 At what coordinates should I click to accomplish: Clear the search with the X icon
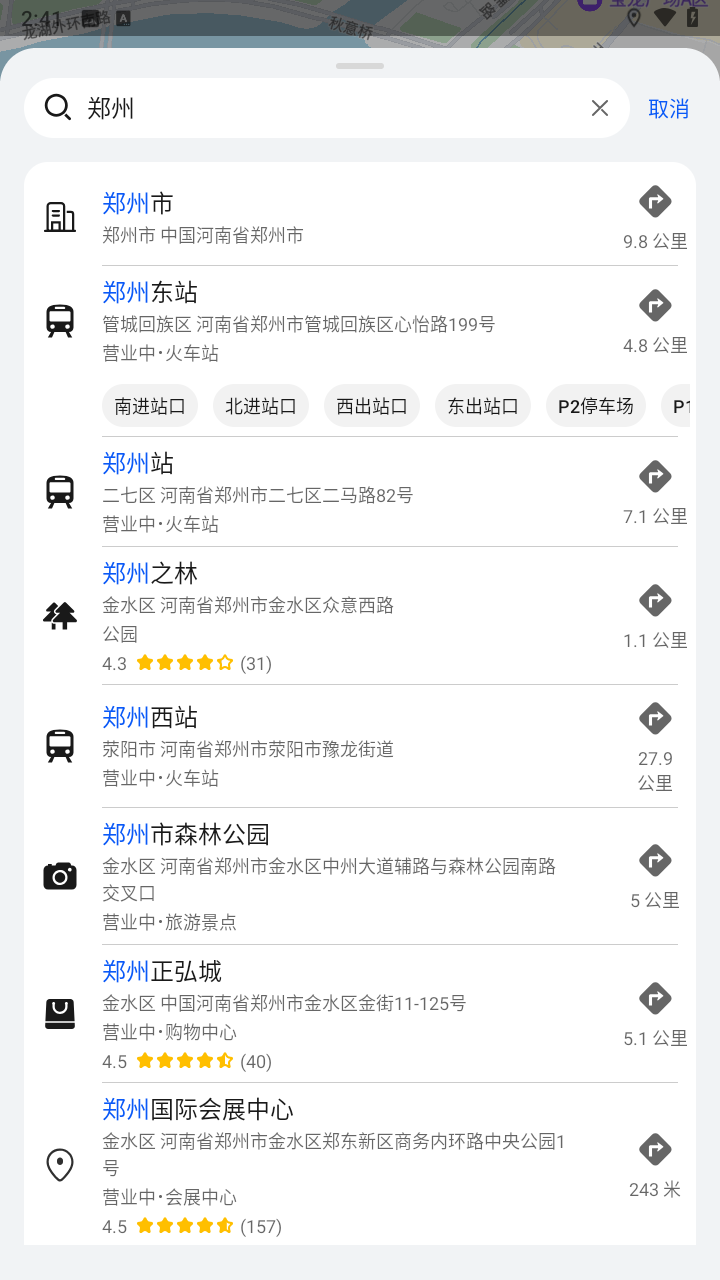599,108
